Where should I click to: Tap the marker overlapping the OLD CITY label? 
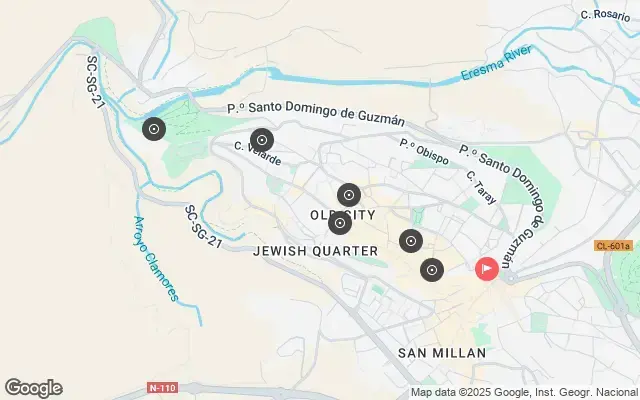click(x=340, y=223)
